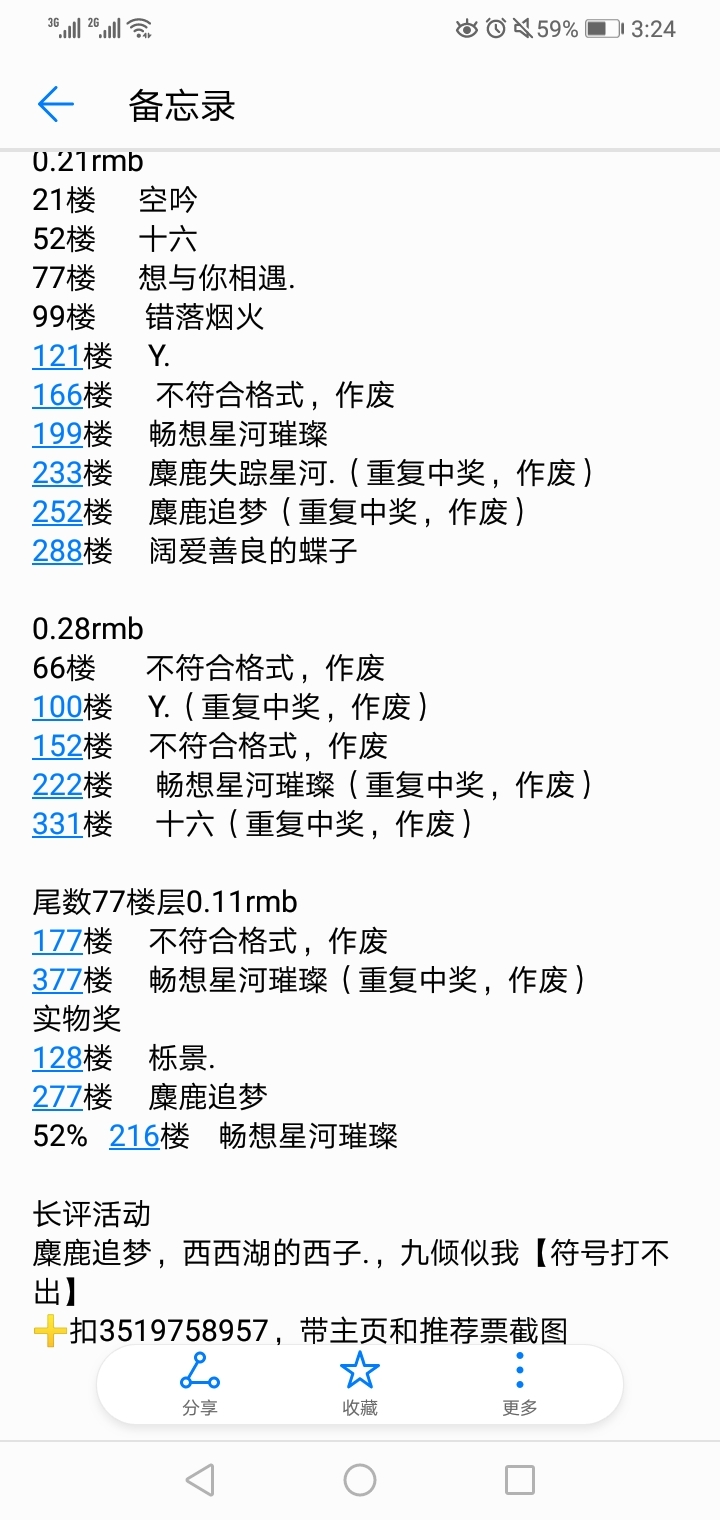The image size is (720, 1520).
Task: Tap the underlined number 128
Action: pos(58,1058)
